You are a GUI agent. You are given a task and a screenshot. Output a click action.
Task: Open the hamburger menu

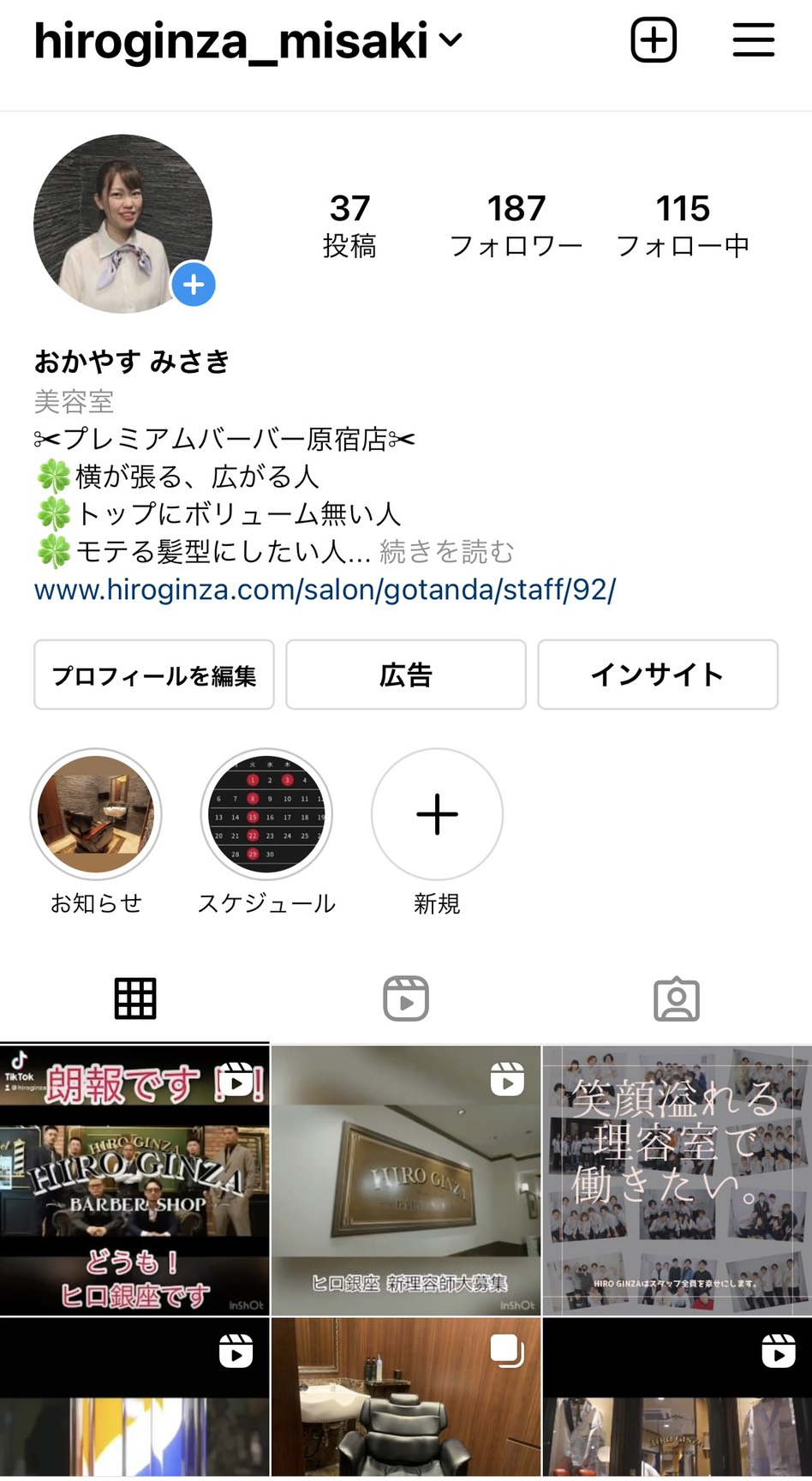754,40
